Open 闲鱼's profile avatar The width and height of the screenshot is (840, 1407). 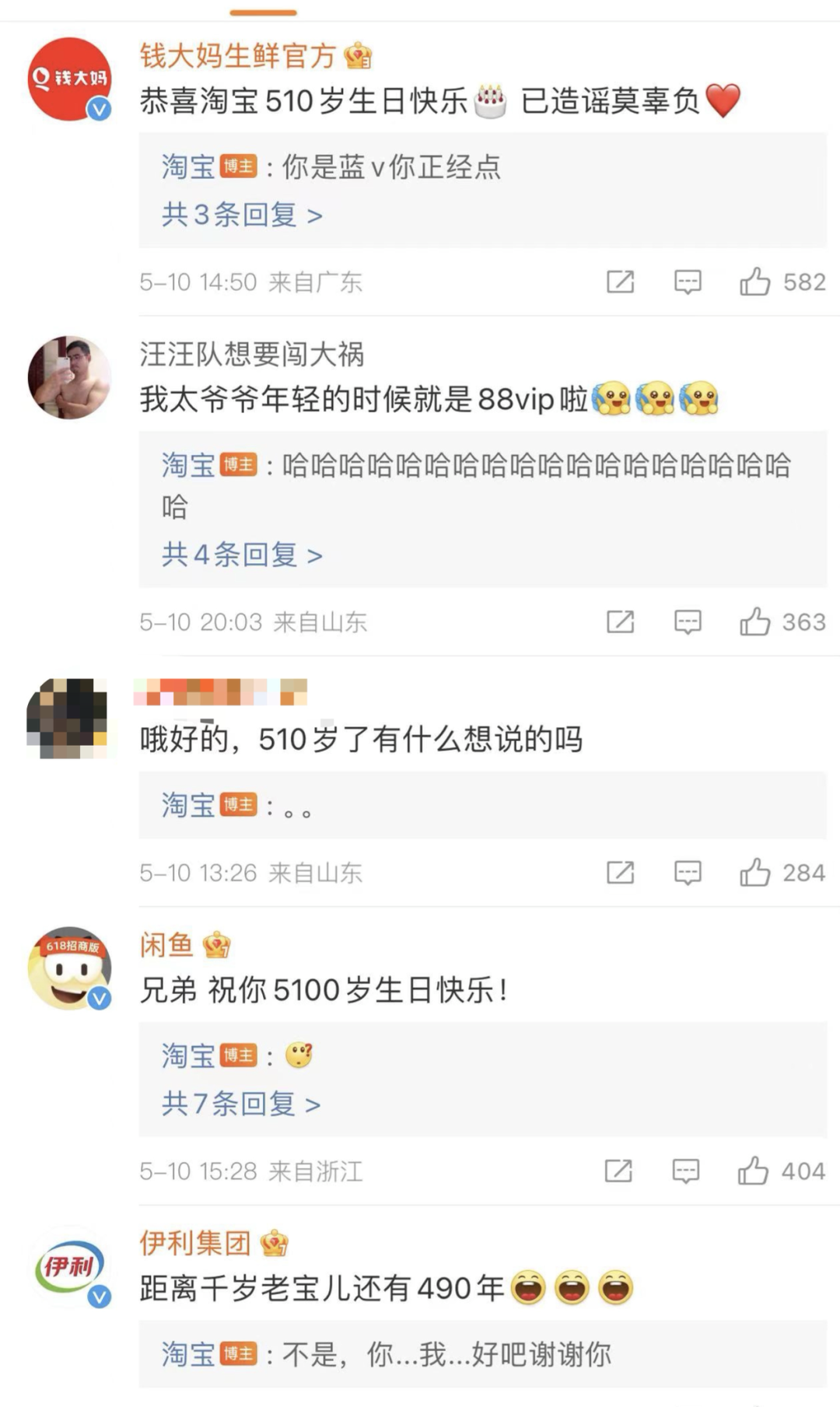point(69,968)
